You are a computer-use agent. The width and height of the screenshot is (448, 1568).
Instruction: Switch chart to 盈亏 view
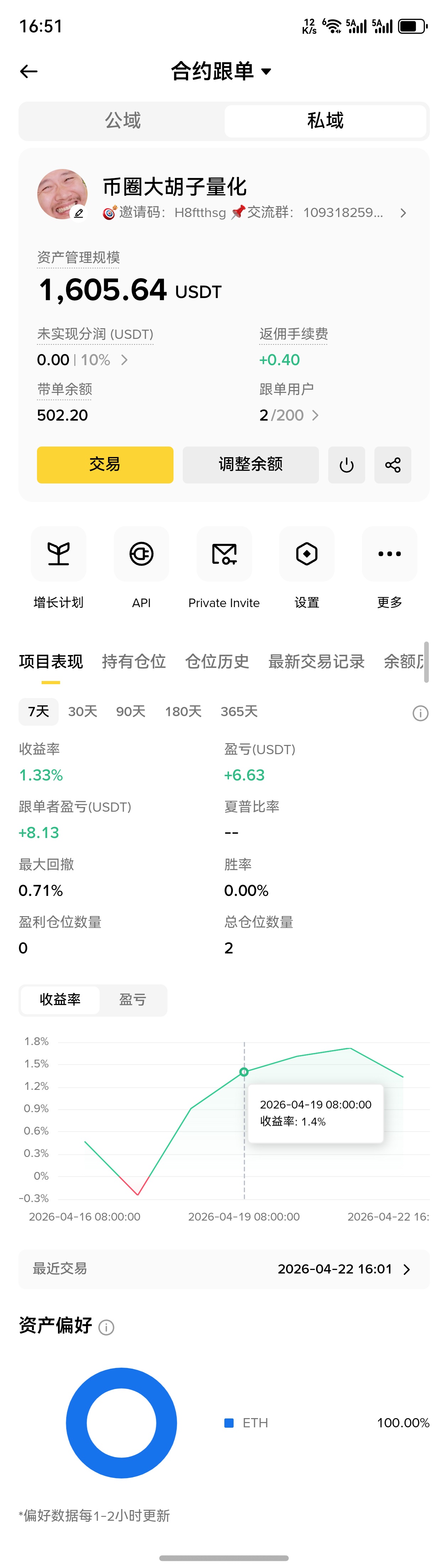pyautogui.click(x=132, y=1000)
